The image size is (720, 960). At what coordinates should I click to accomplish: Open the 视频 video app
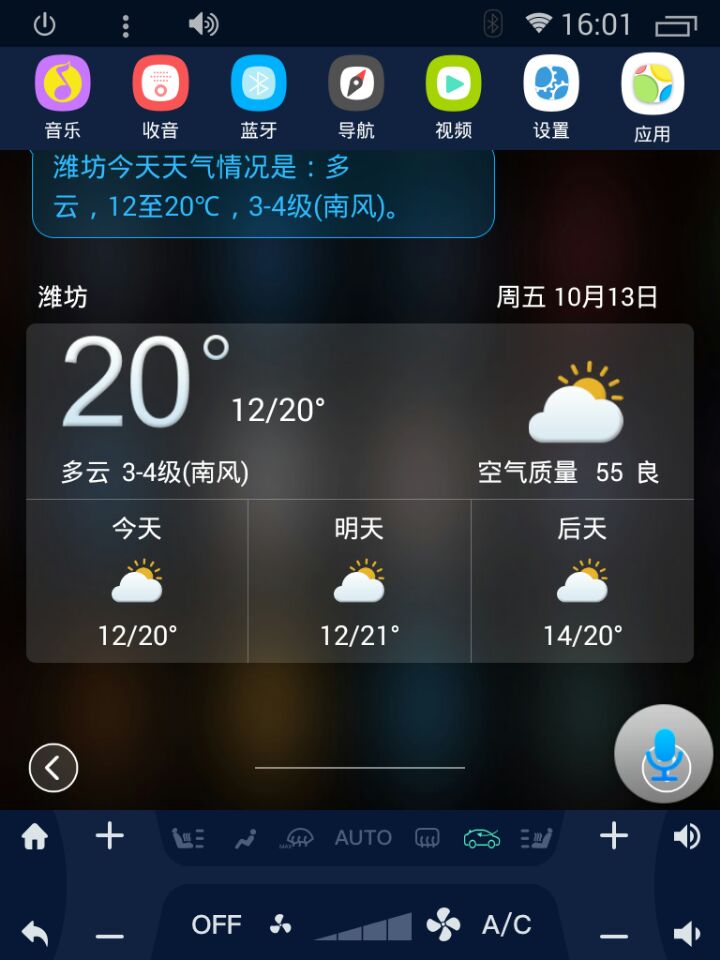[x=454, y=84]
